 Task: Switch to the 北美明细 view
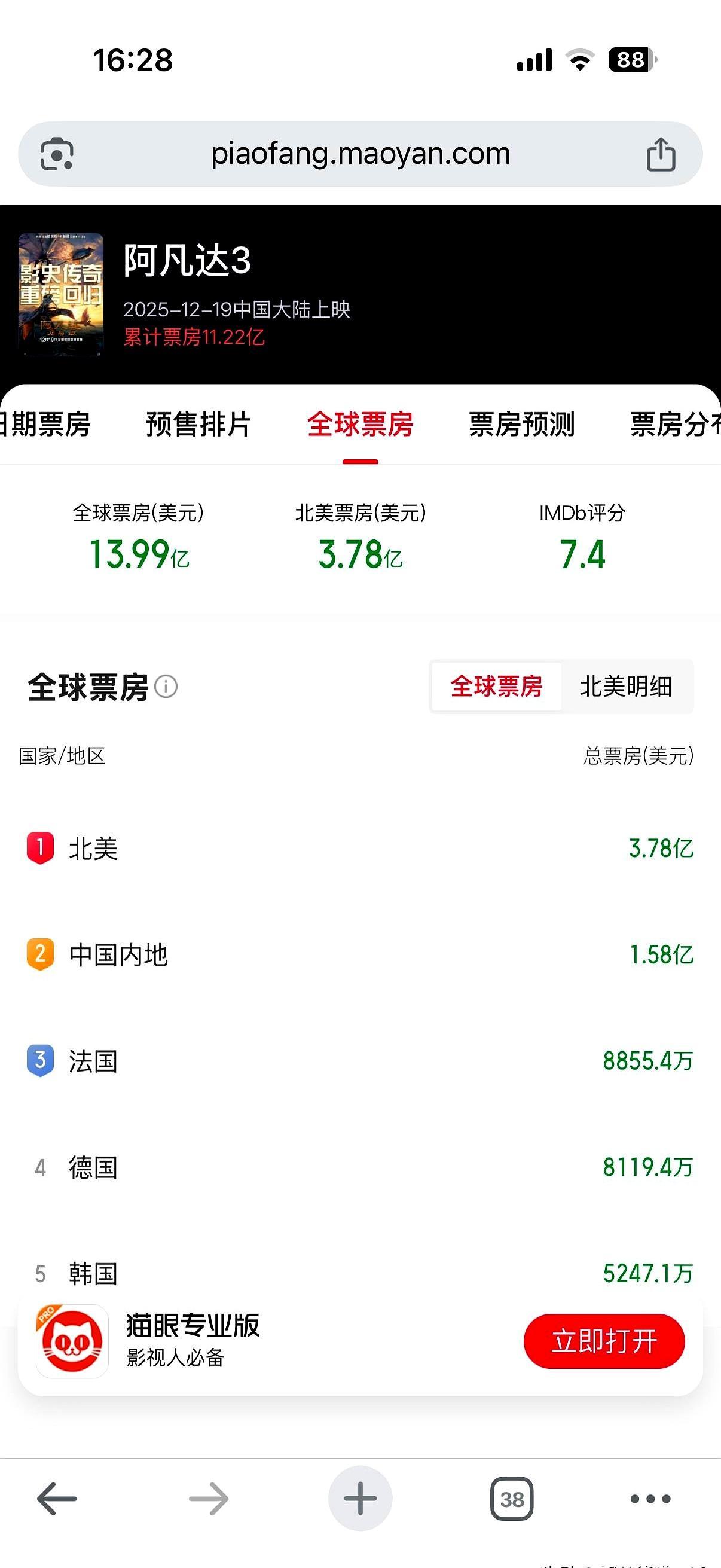627,687
